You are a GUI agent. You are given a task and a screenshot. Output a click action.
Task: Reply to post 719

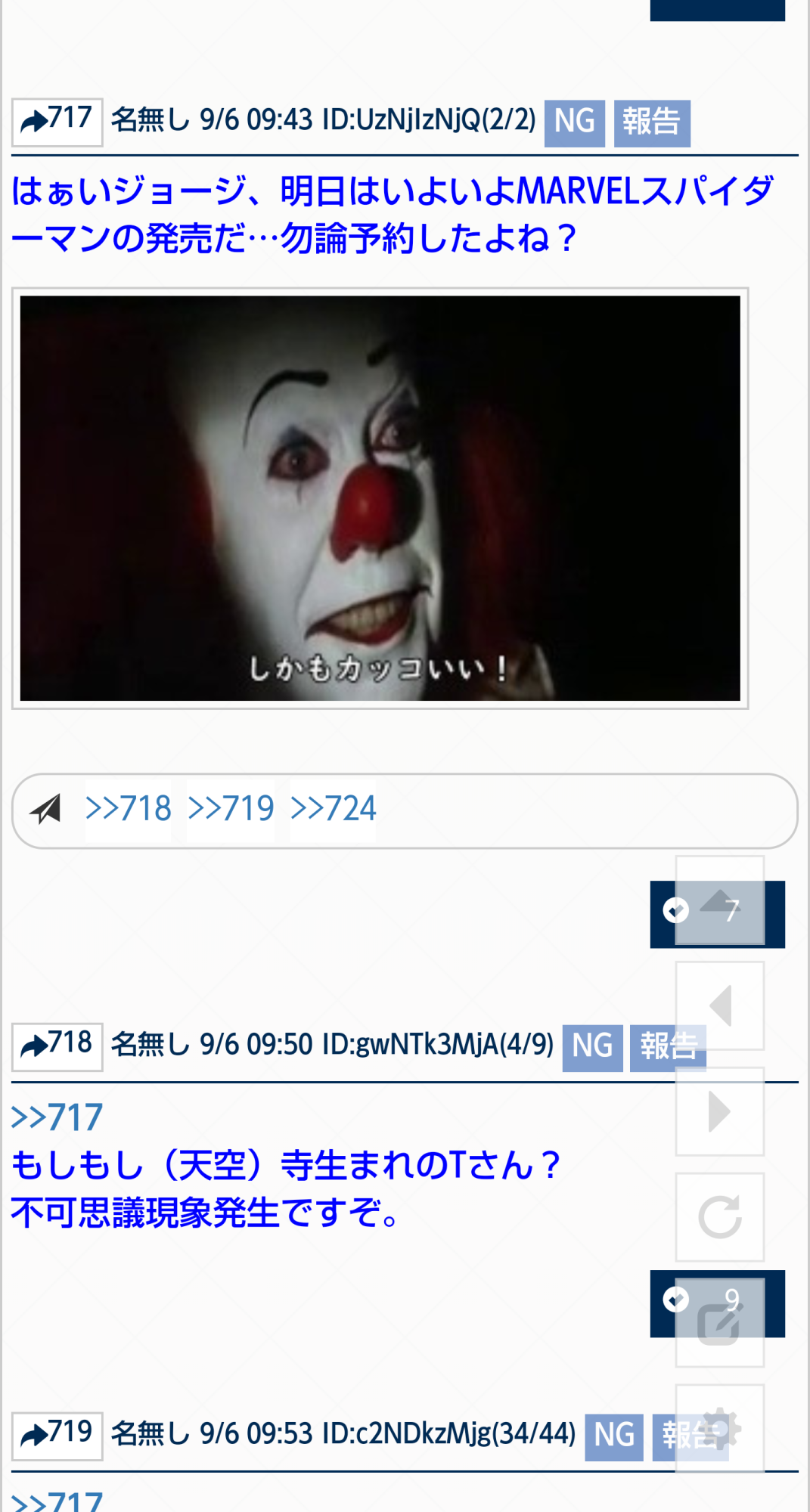57,1435
